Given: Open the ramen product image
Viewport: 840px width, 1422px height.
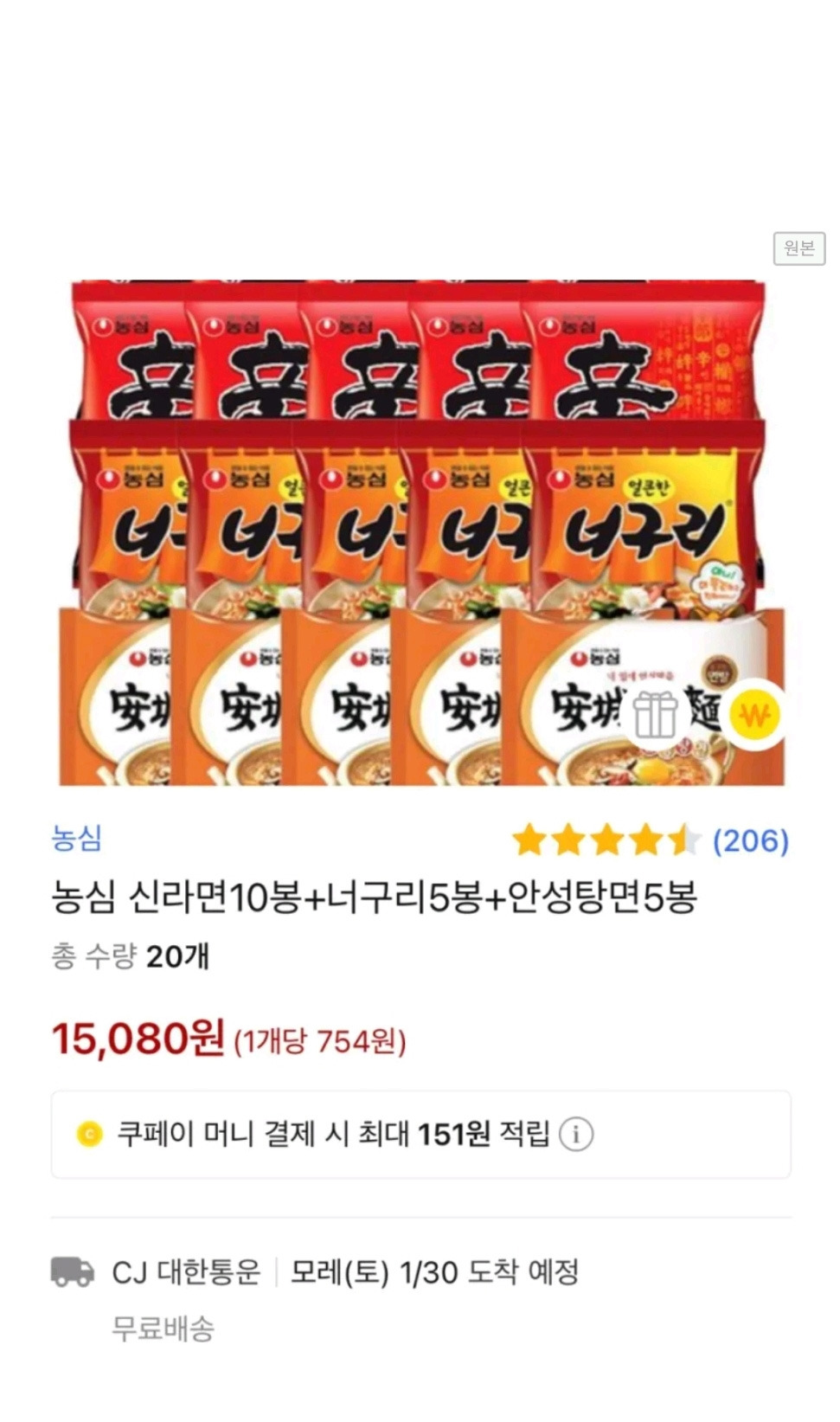Looking at the screenshot, I should pos(421,532).
